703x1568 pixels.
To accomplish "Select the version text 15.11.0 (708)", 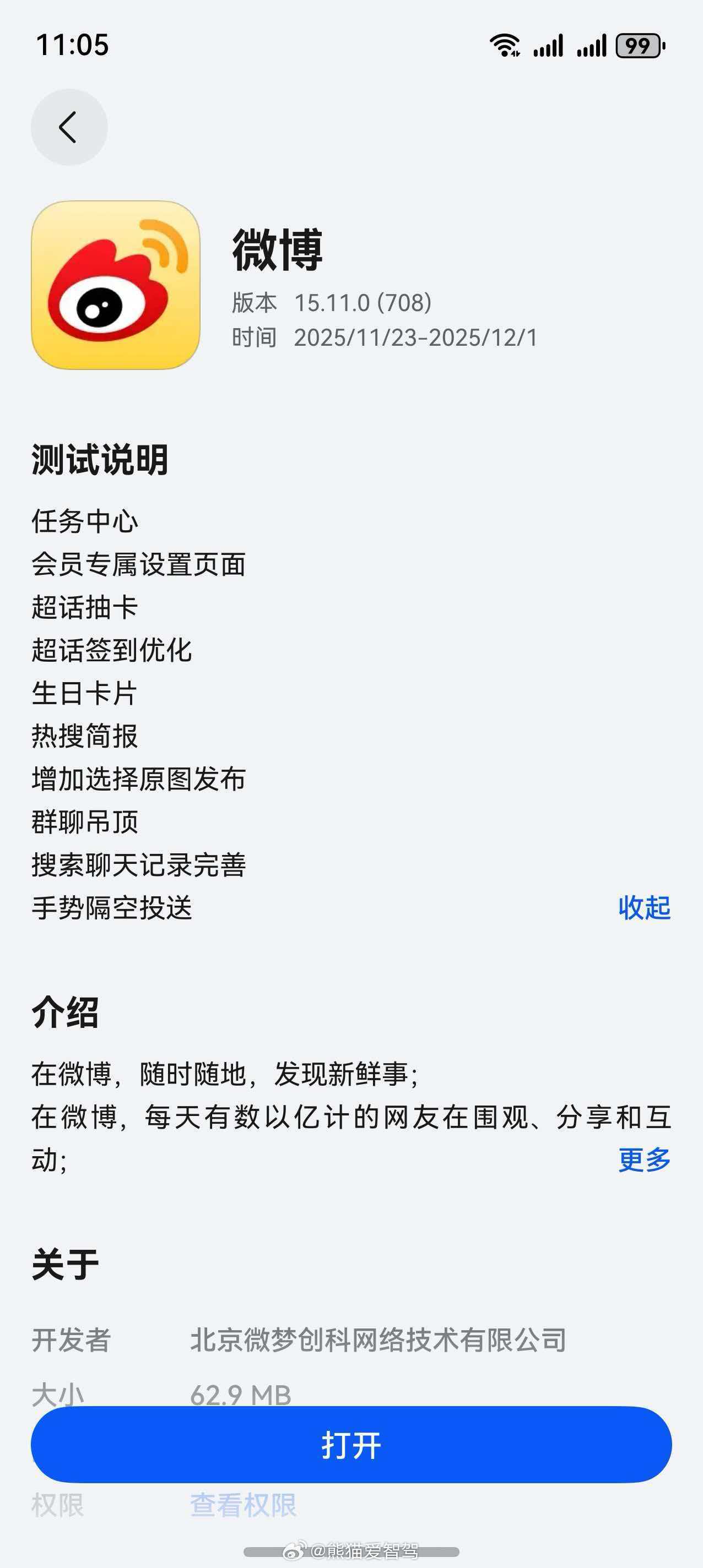I will pos(363,302).
